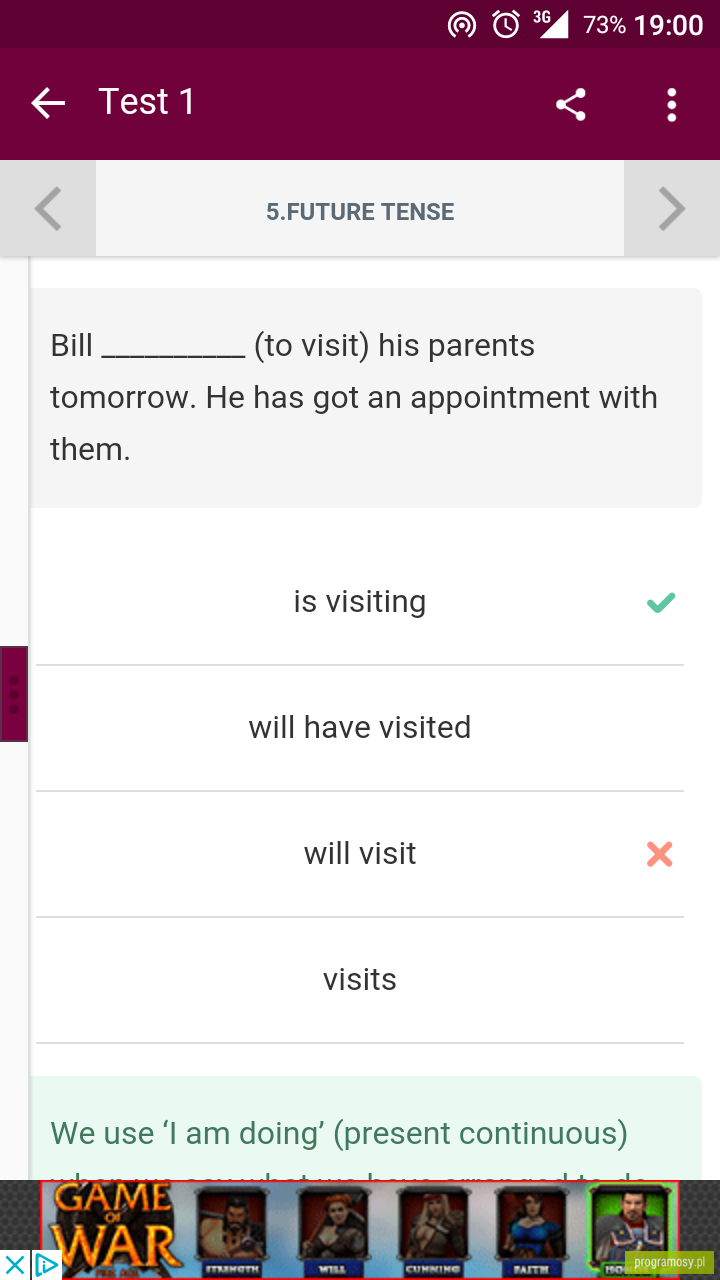Viewport: 720px width, 1280px height.
Task: Open the ad choices info icon
Action: click(x=46, y=1265)
